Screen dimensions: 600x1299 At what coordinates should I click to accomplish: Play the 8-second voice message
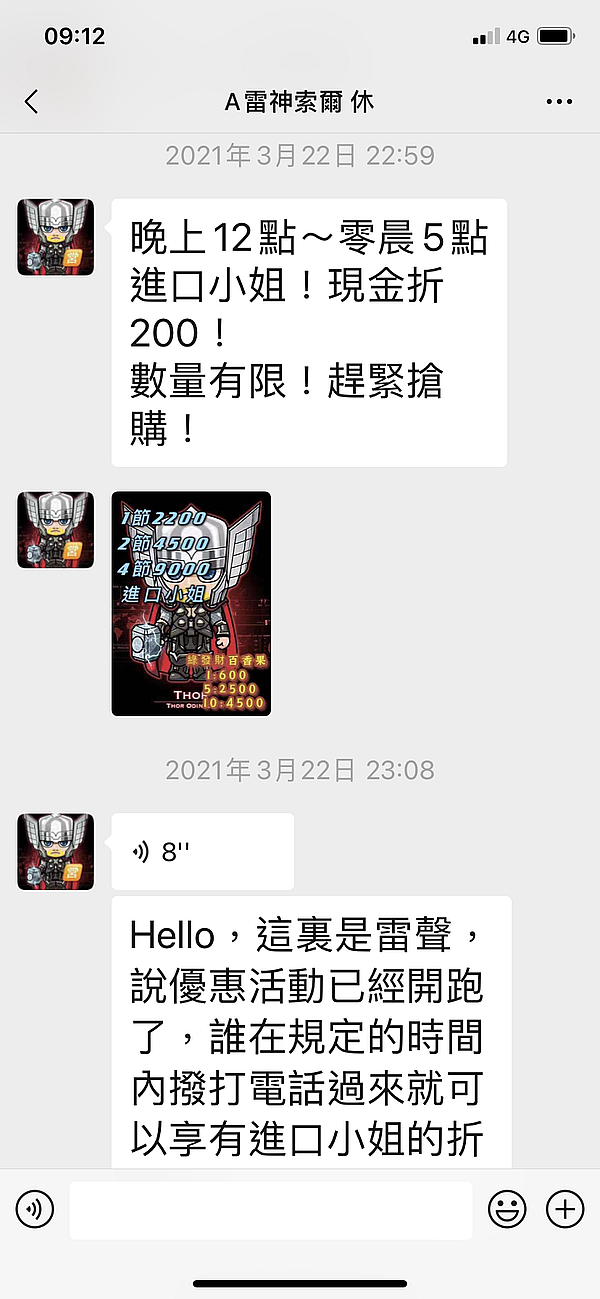pos(202,851)
